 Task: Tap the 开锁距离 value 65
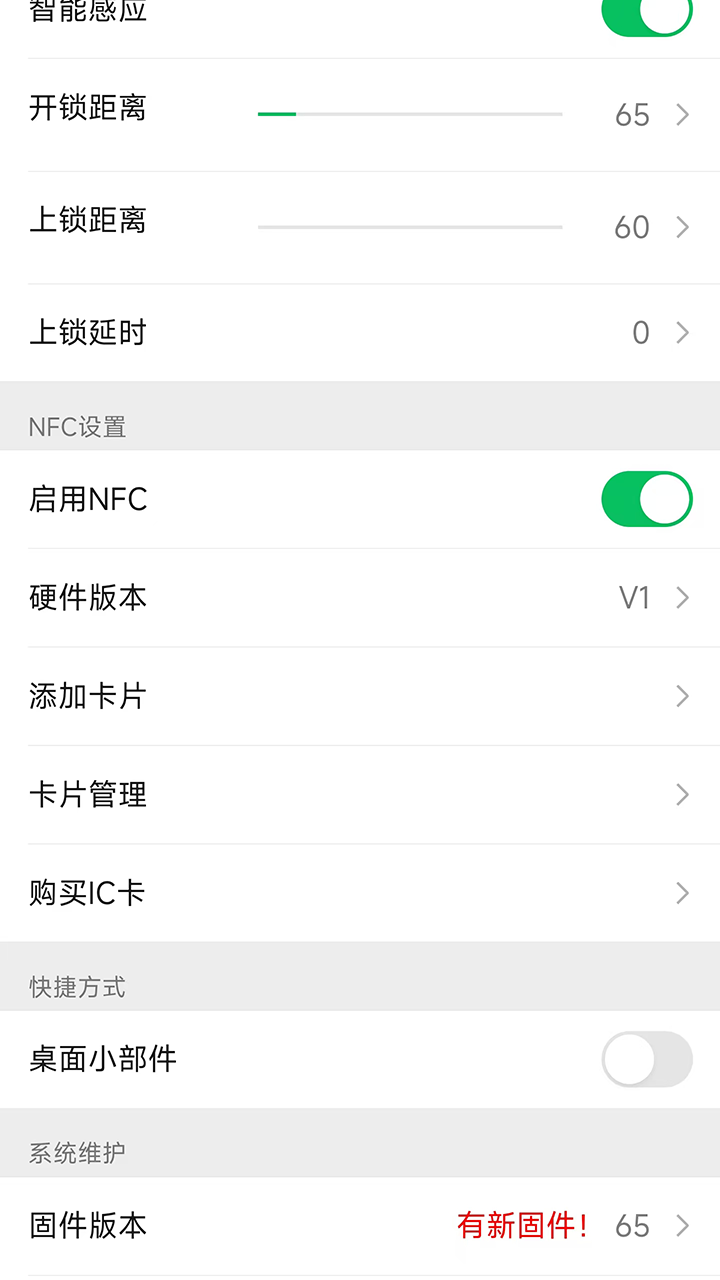pos(631,113)
